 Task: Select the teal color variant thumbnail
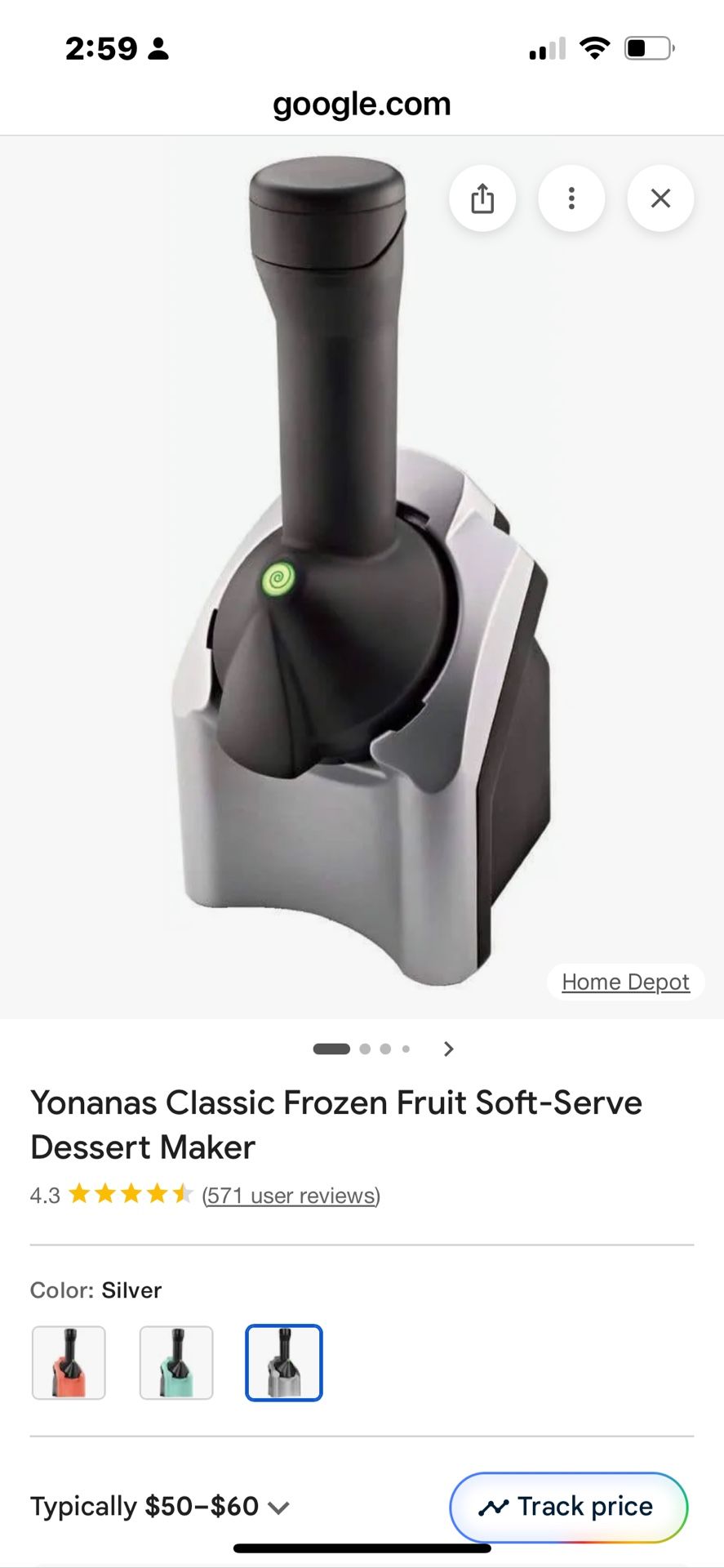(176, 1362)
